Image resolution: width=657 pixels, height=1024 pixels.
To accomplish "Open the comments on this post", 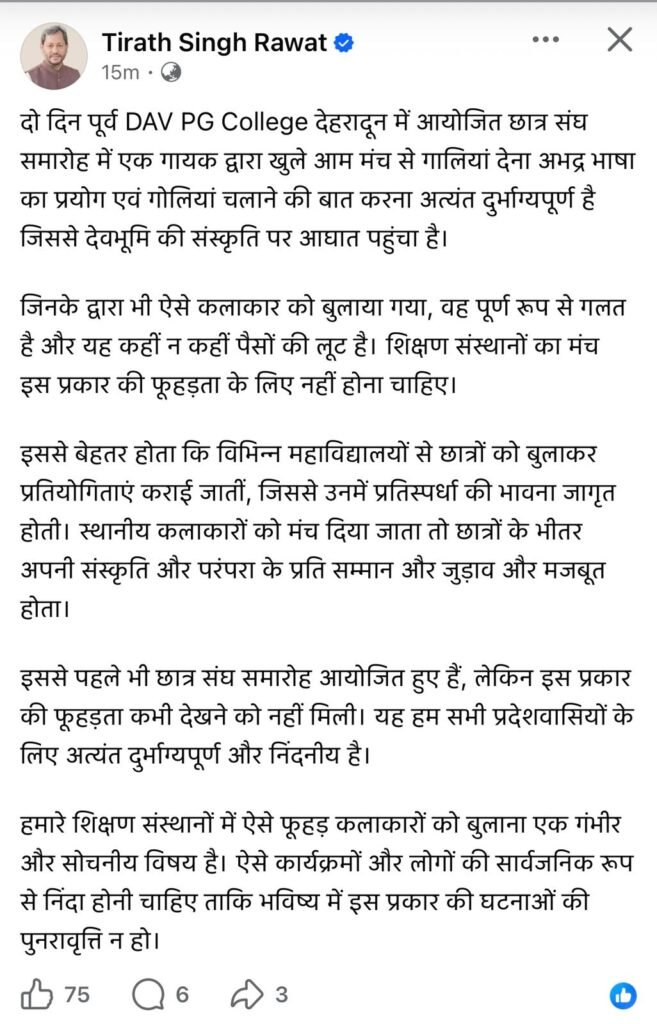I will (148, 994).
